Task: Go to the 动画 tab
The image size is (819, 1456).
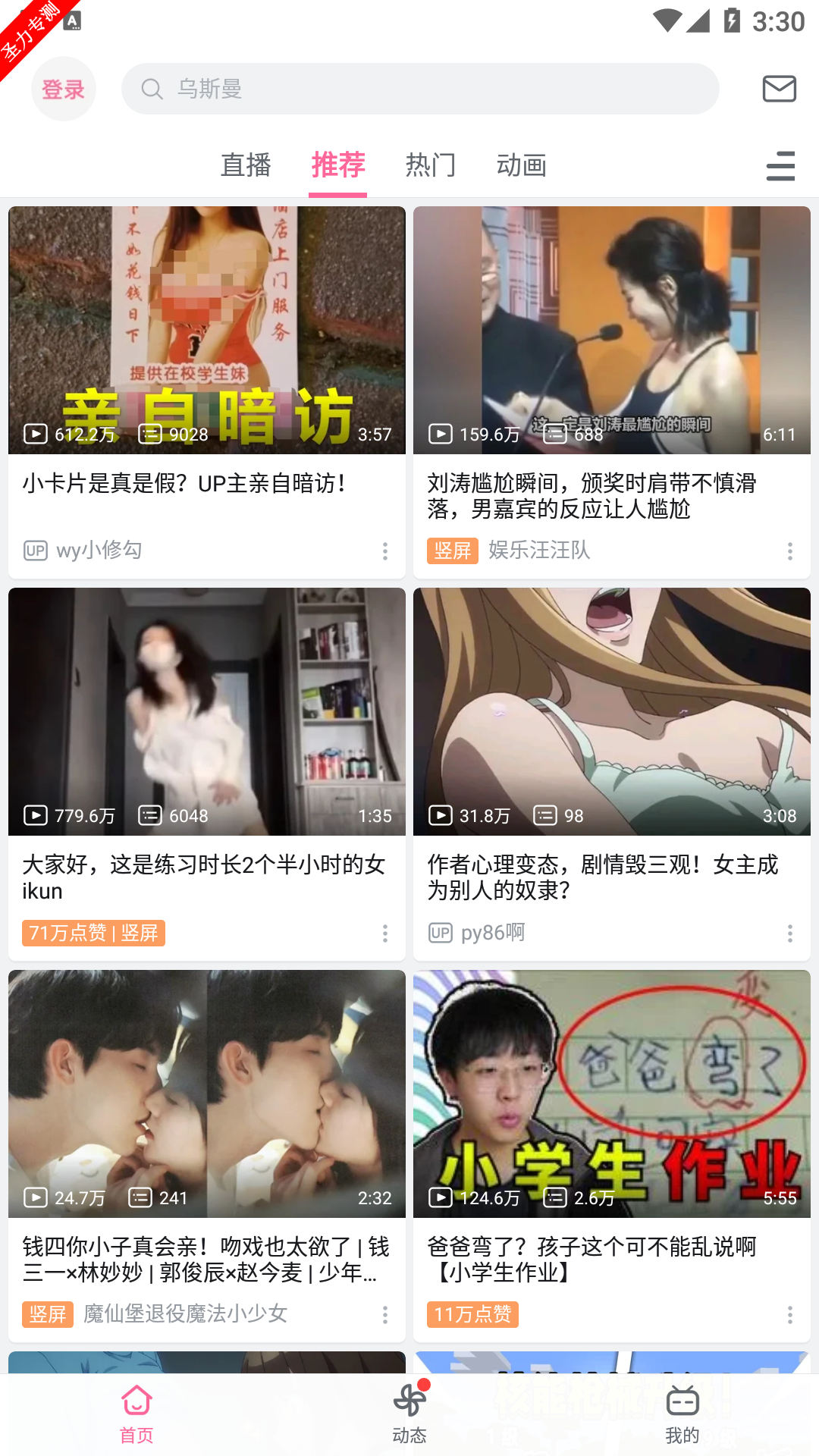Action: click(x=521, y=165)
